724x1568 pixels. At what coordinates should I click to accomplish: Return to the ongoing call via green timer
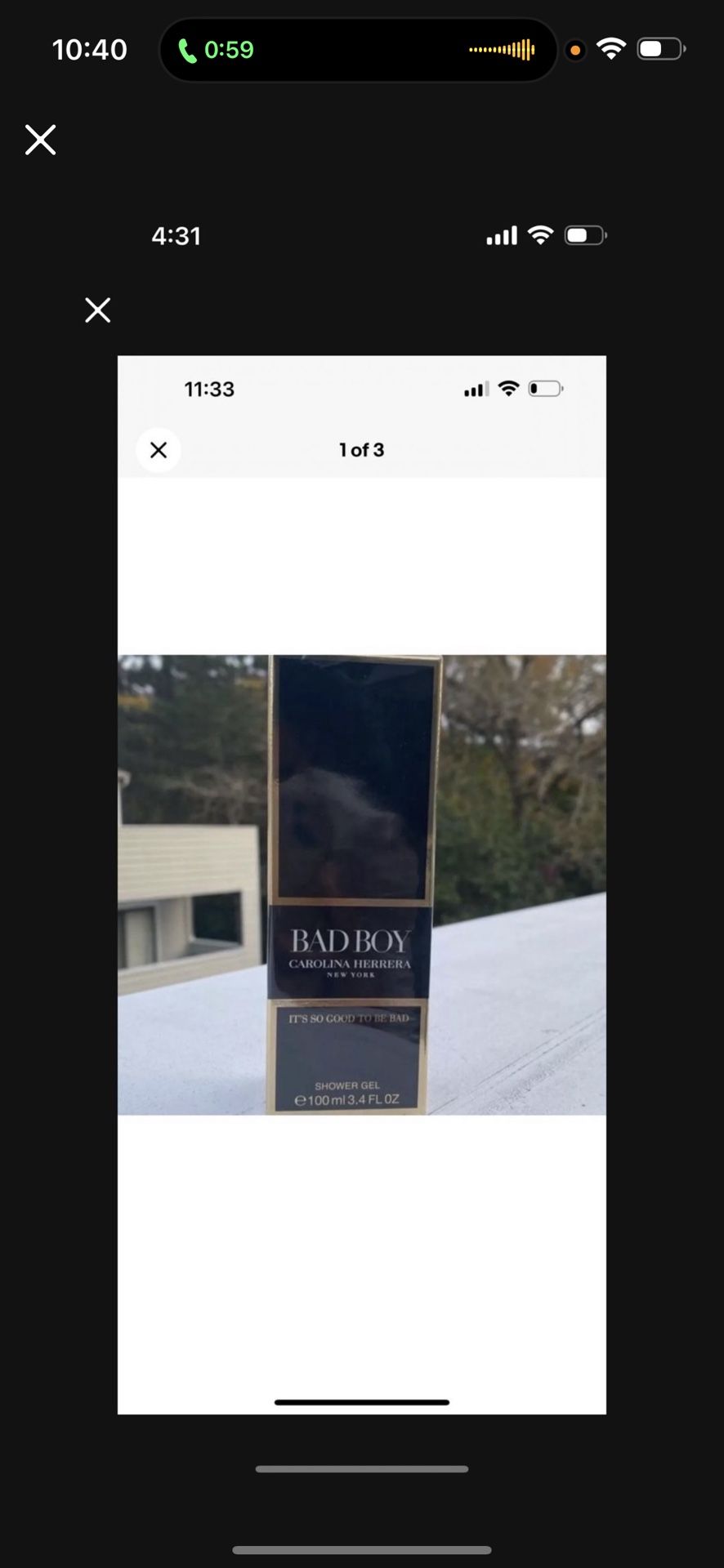coord(217,51)
